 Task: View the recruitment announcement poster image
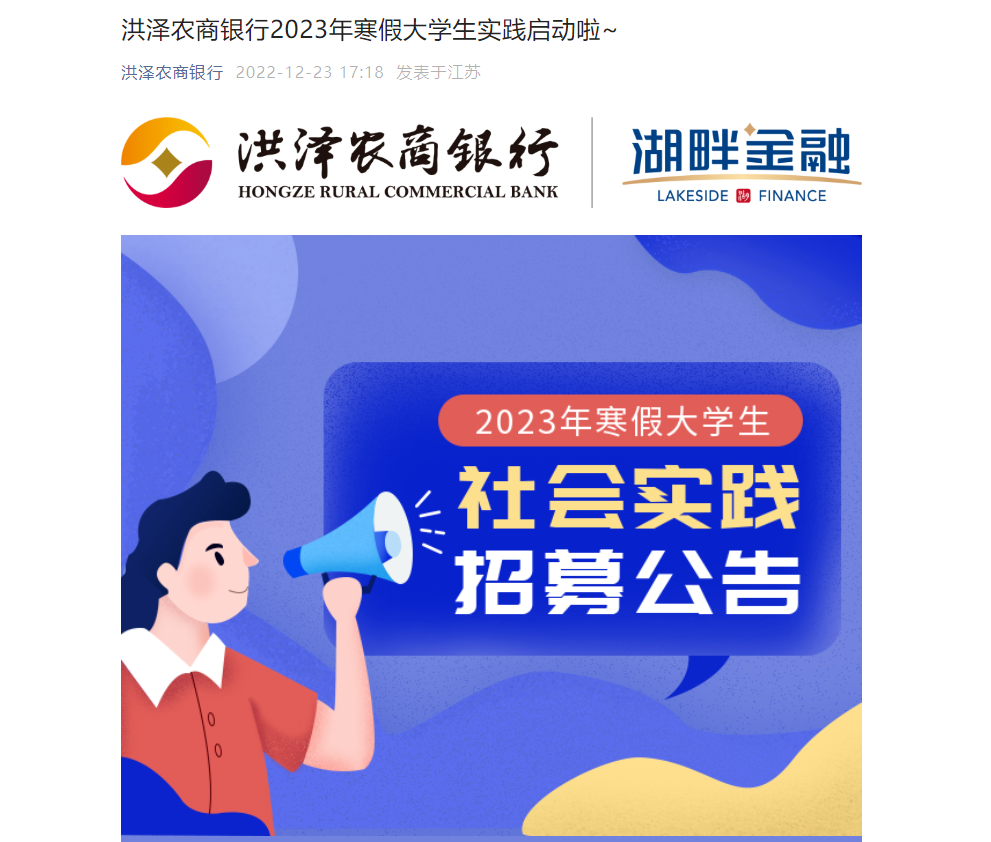click(491, 537)
